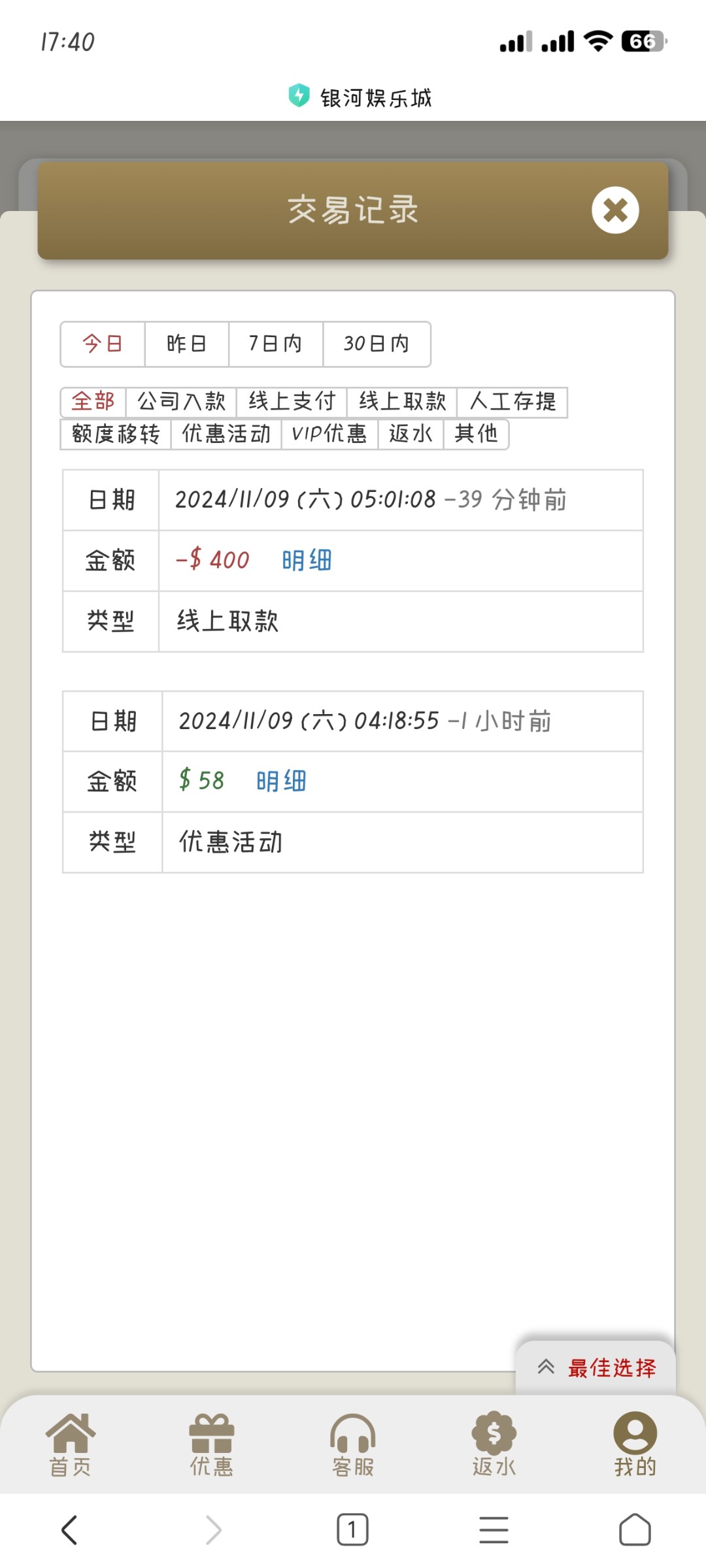Show only 优惠活动 transactions
706x1568 pixels.
pos(226,434)
